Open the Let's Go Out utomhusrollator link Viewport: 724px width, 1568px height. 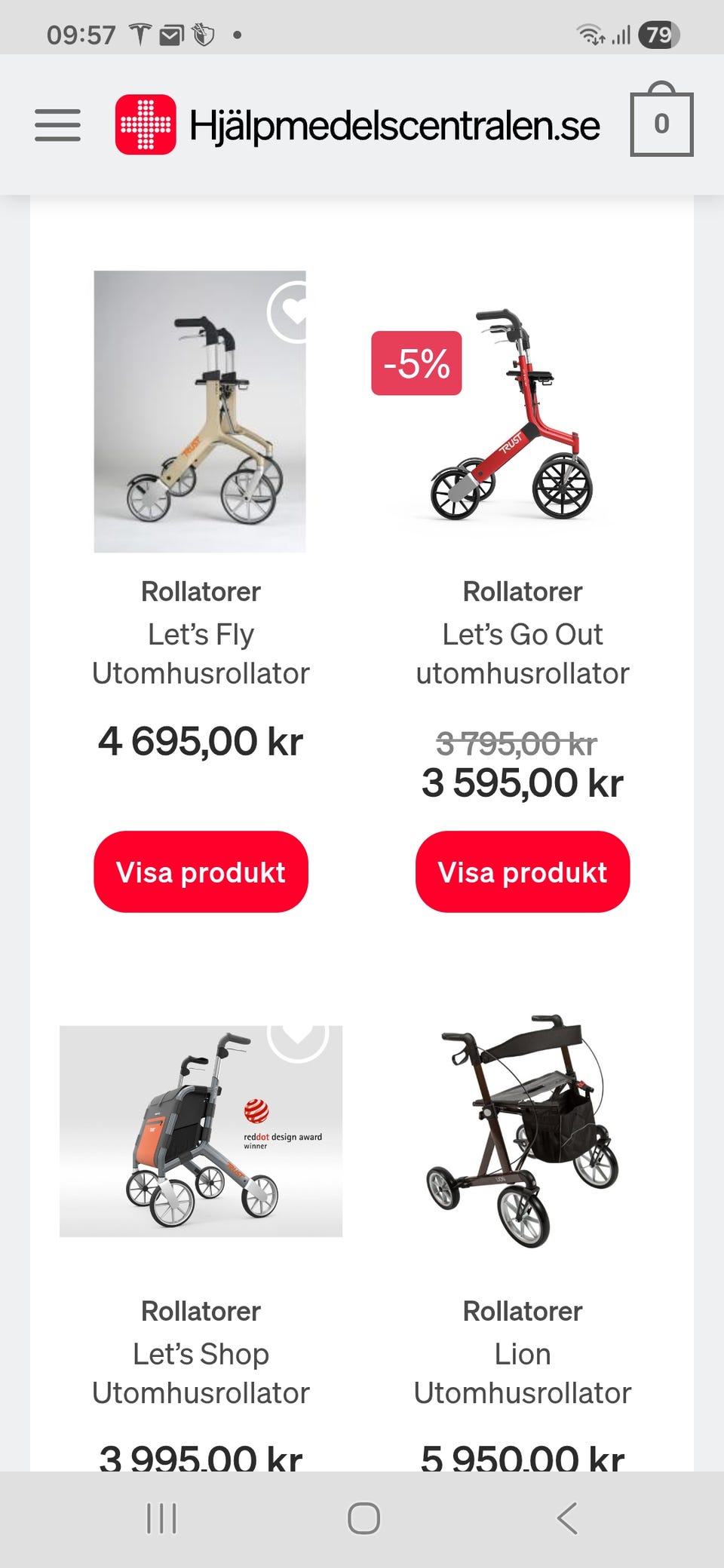[x=523, y=653]
